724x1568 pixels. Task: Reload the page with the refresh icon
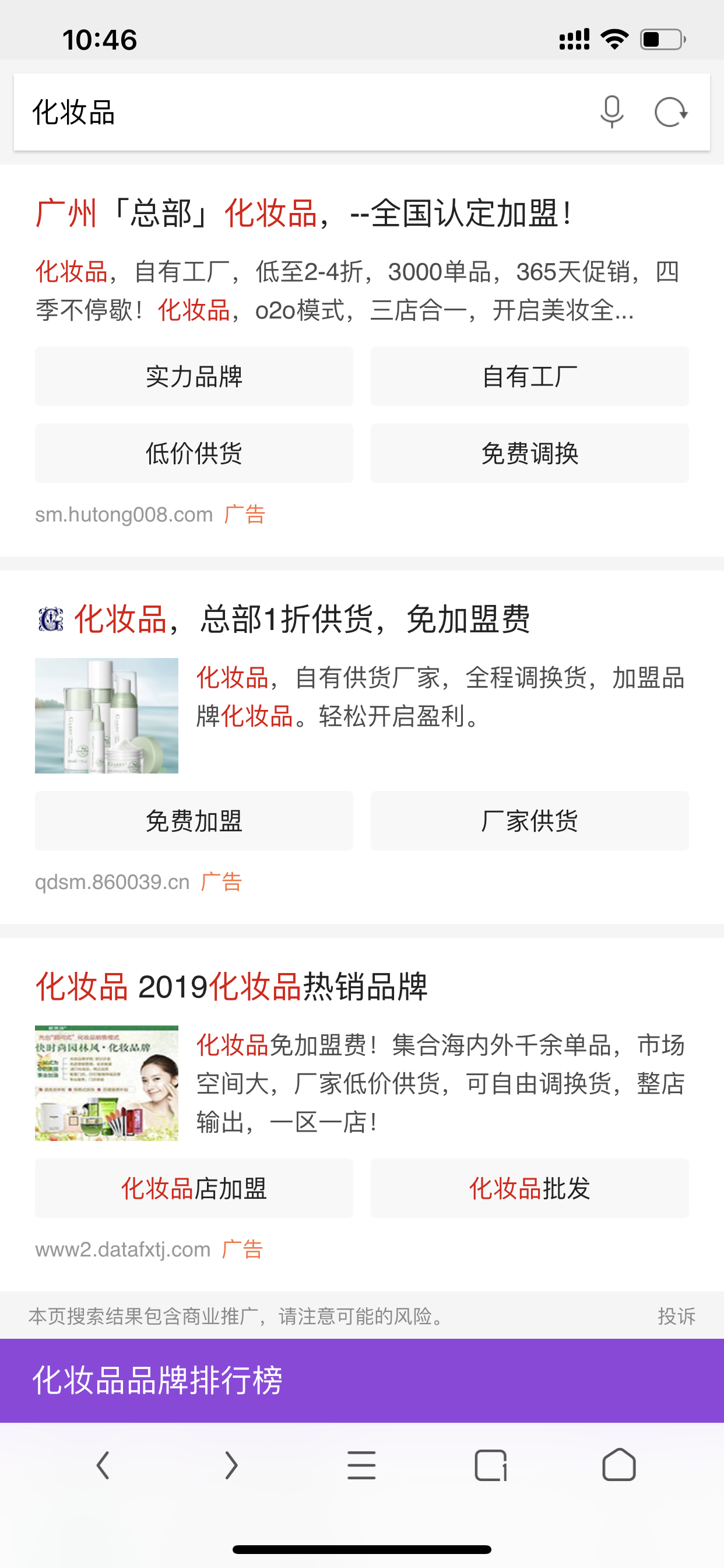tap(670, 112)
